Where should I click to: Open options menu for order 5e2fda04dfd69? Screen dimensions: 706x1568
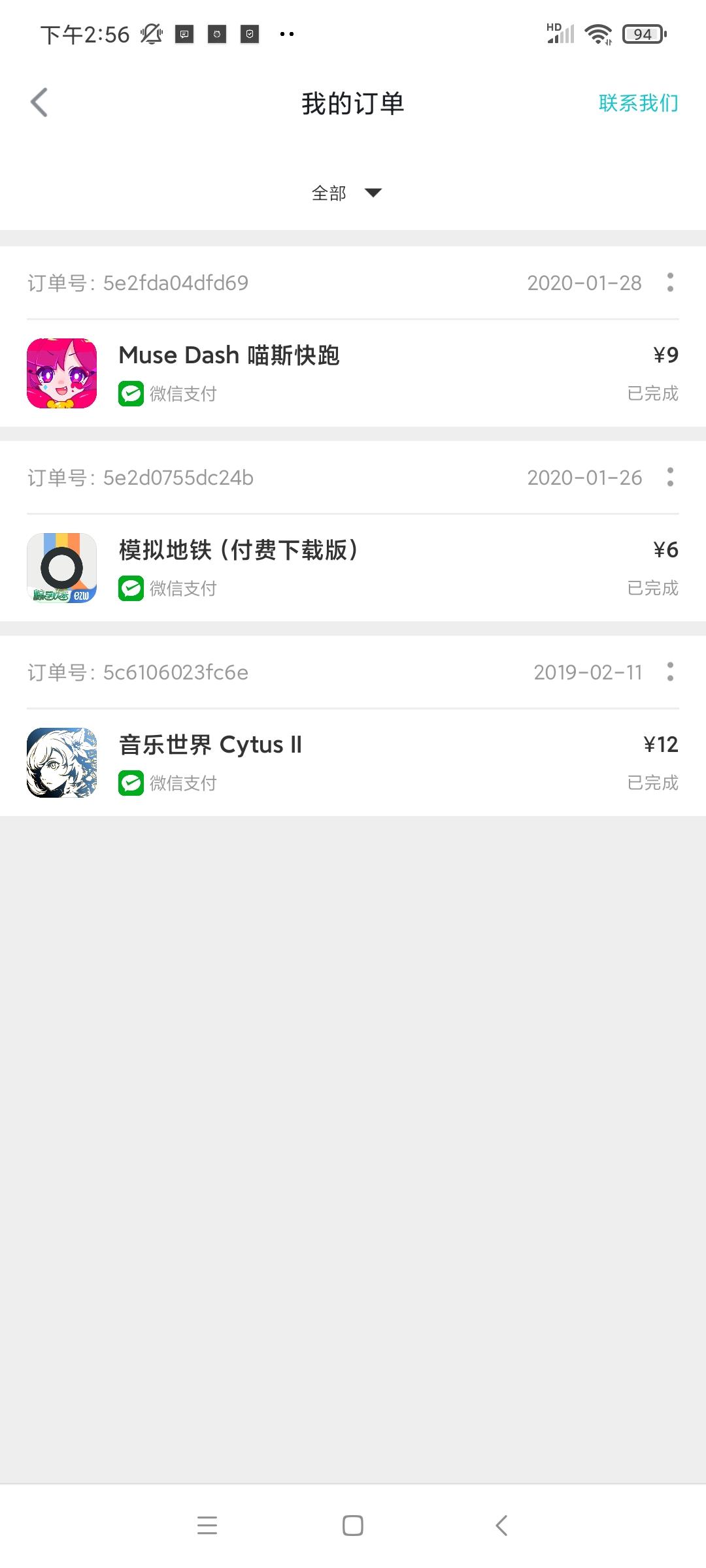pos(671,282)
